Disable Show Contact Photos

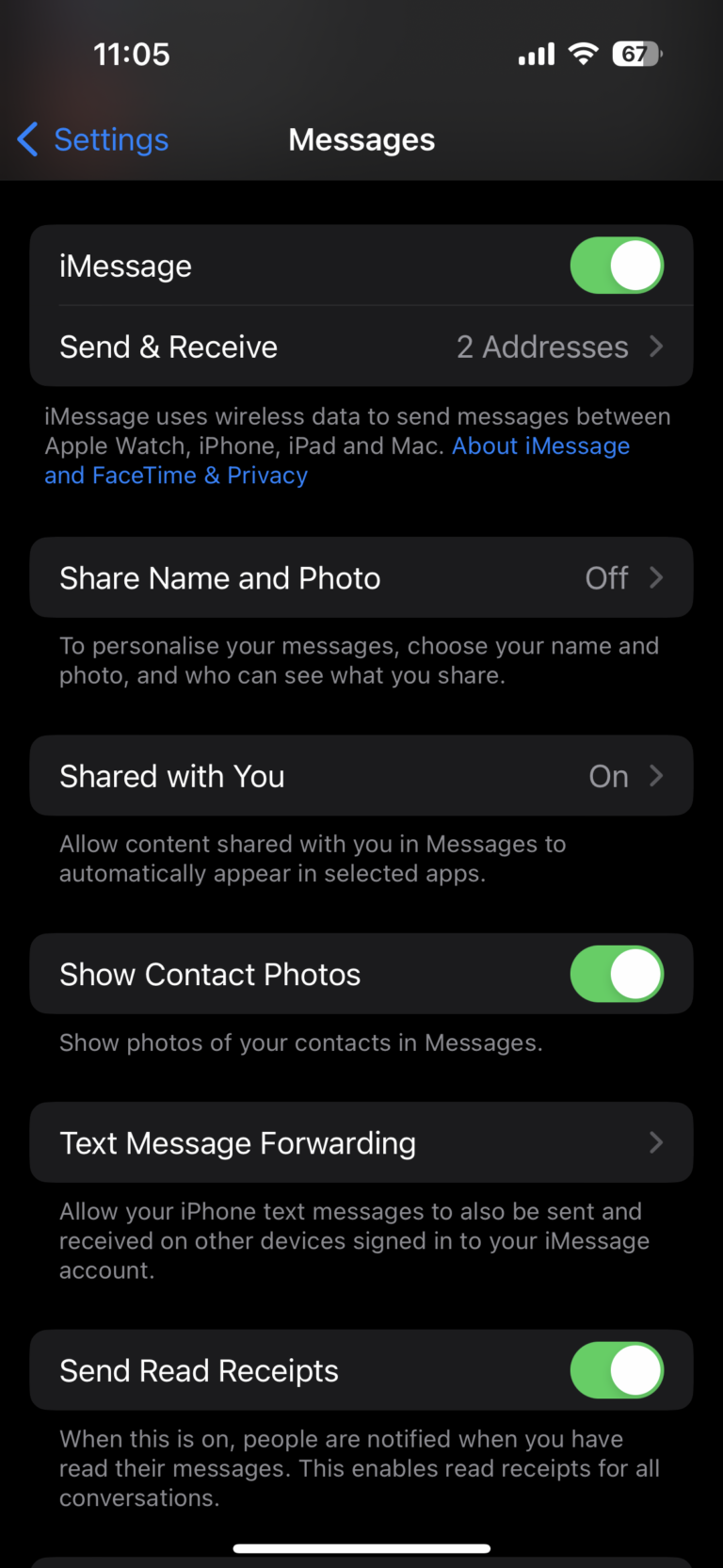click(617, 974)
